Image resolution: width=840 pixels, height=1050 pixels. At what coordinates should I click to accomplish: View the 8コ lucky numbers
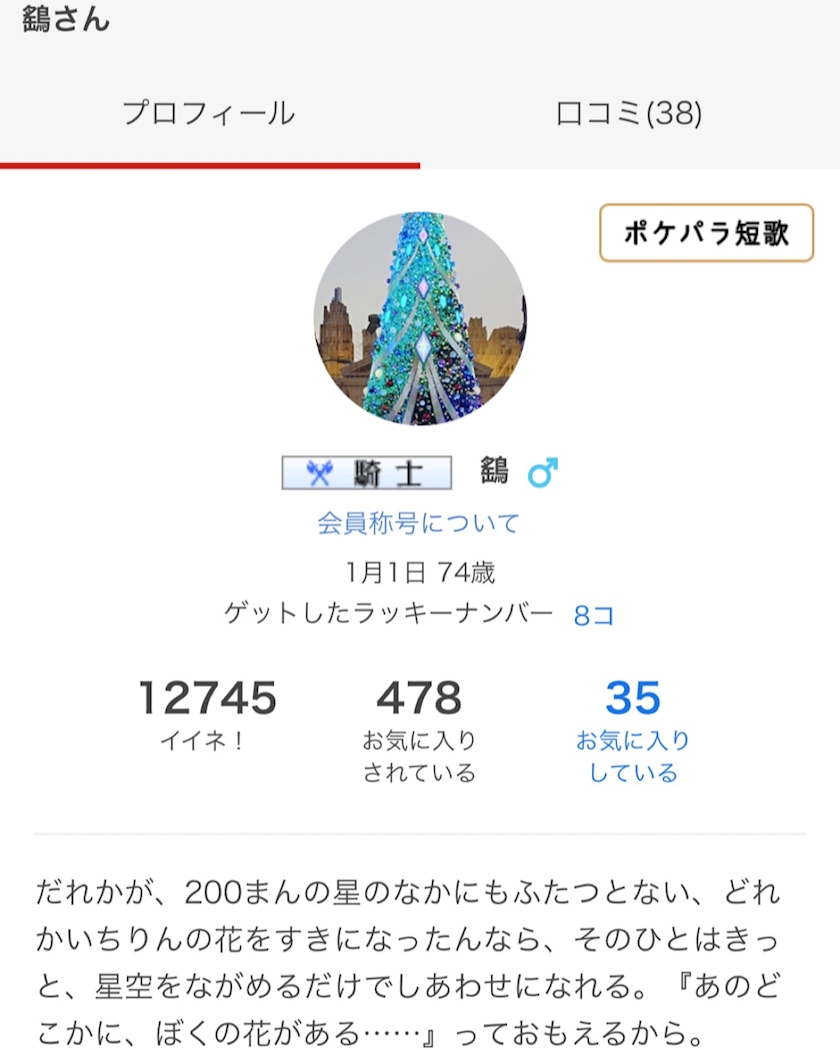click(x=594, y=615)
